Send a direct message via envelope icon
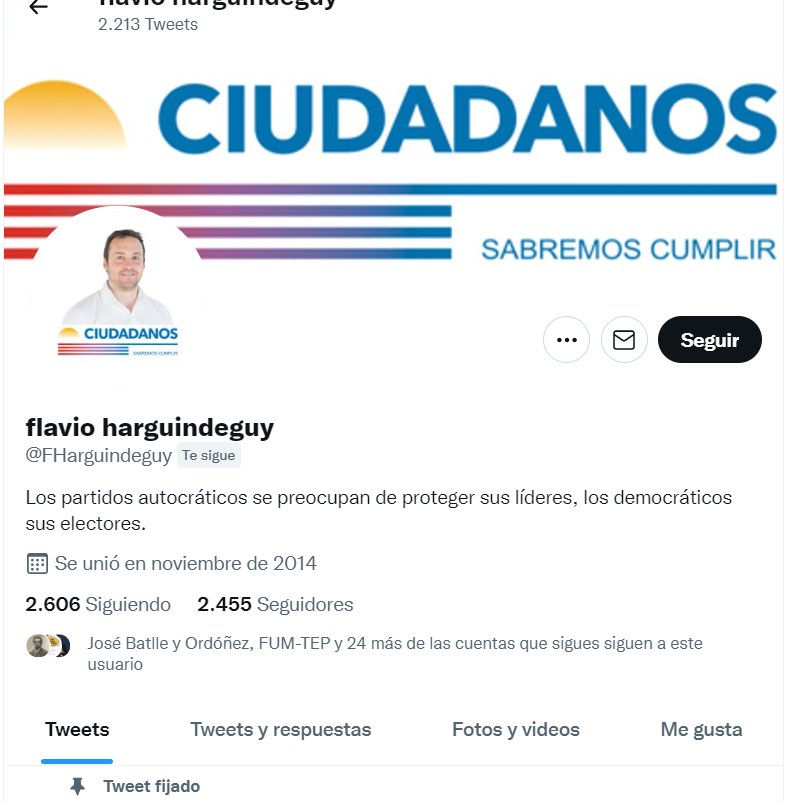 pyautogui.click(x=623, y=340)
